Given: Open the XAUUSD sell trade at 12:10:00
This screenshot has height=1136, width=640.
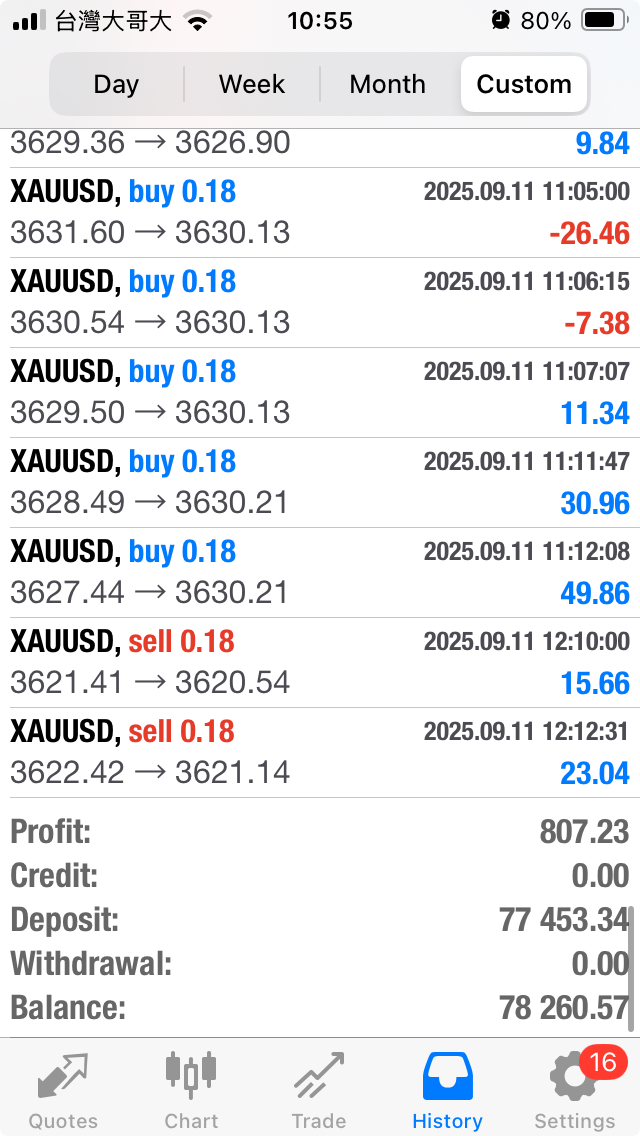Looking at the screenshot, I should point(320,662).
